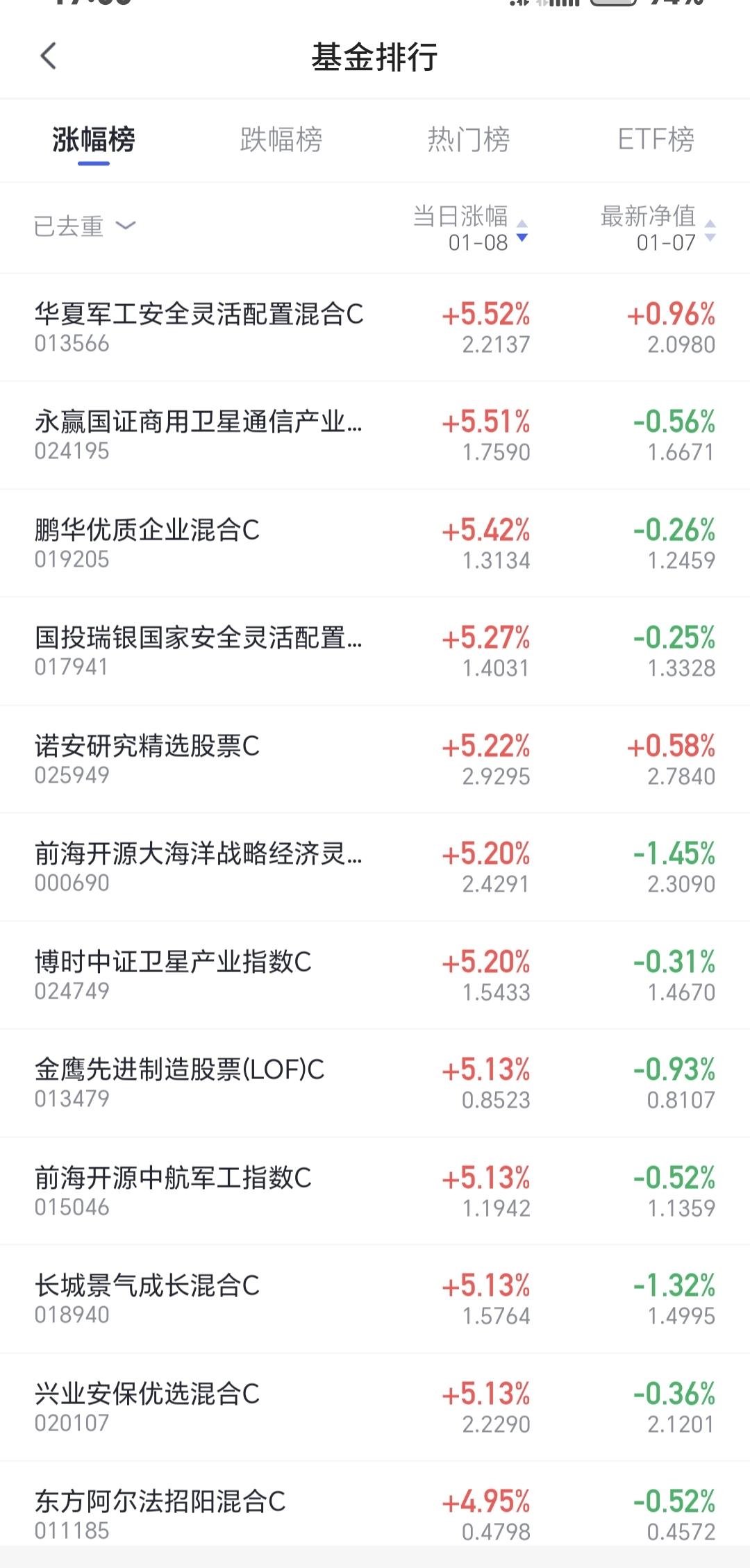The width and height of the screenshot is (750, 1568).
Task: Open fund 永赢国证商用卫星通信产业 024195
Action: point(375,435)
